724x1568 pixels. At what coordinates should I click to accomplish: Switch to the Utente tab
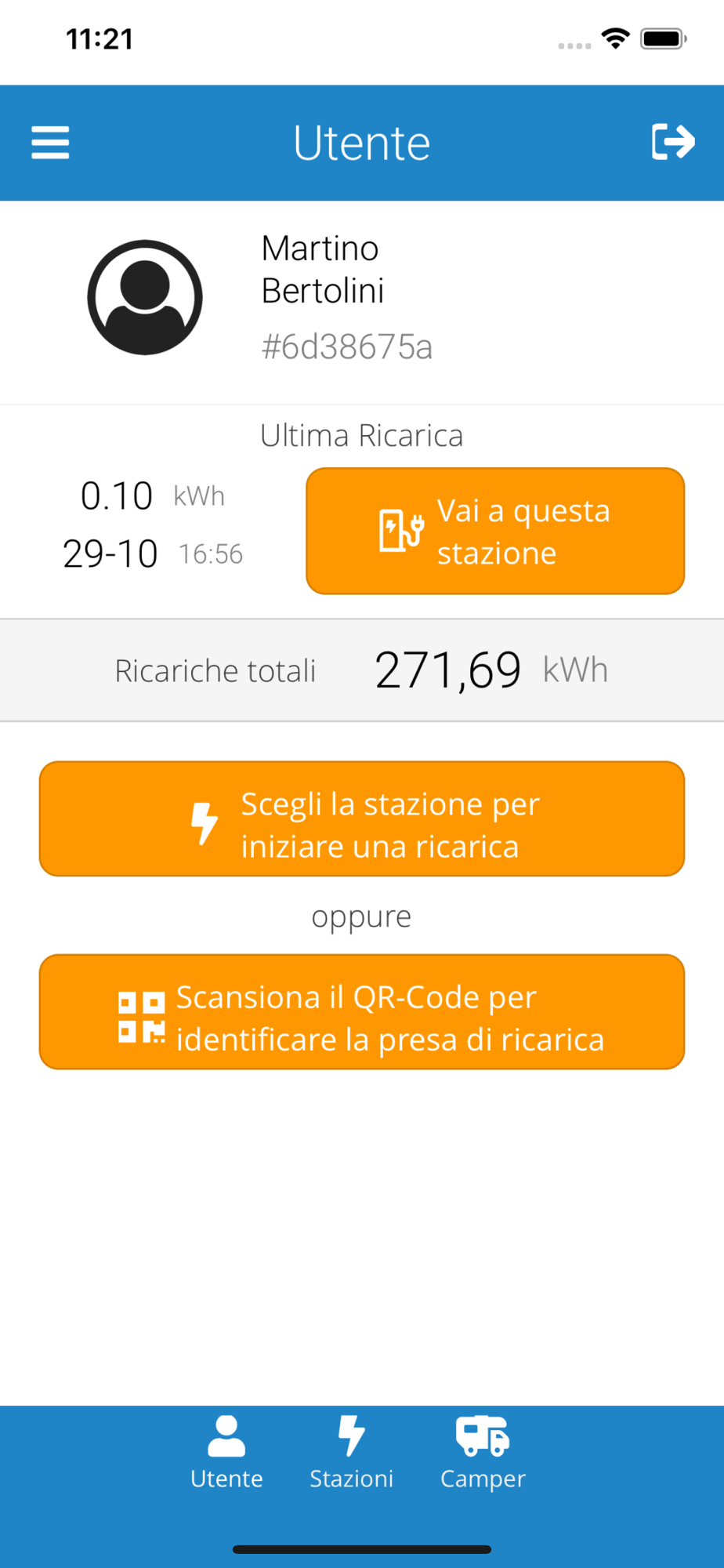pyautogui.click(x=226, y=1453)
